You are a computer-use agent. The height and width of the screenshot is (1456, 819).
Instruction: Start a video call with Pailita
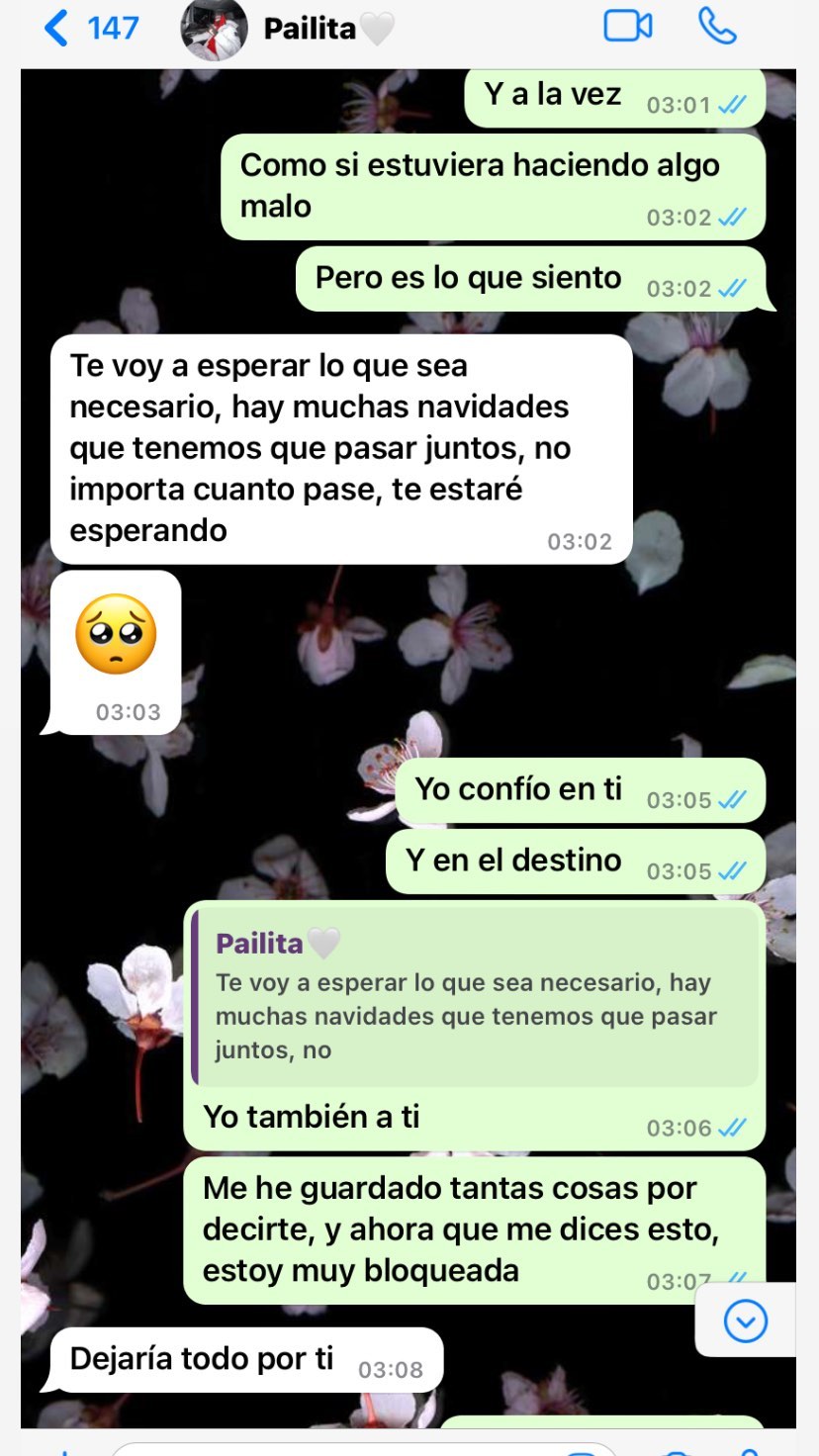(628, 27)
